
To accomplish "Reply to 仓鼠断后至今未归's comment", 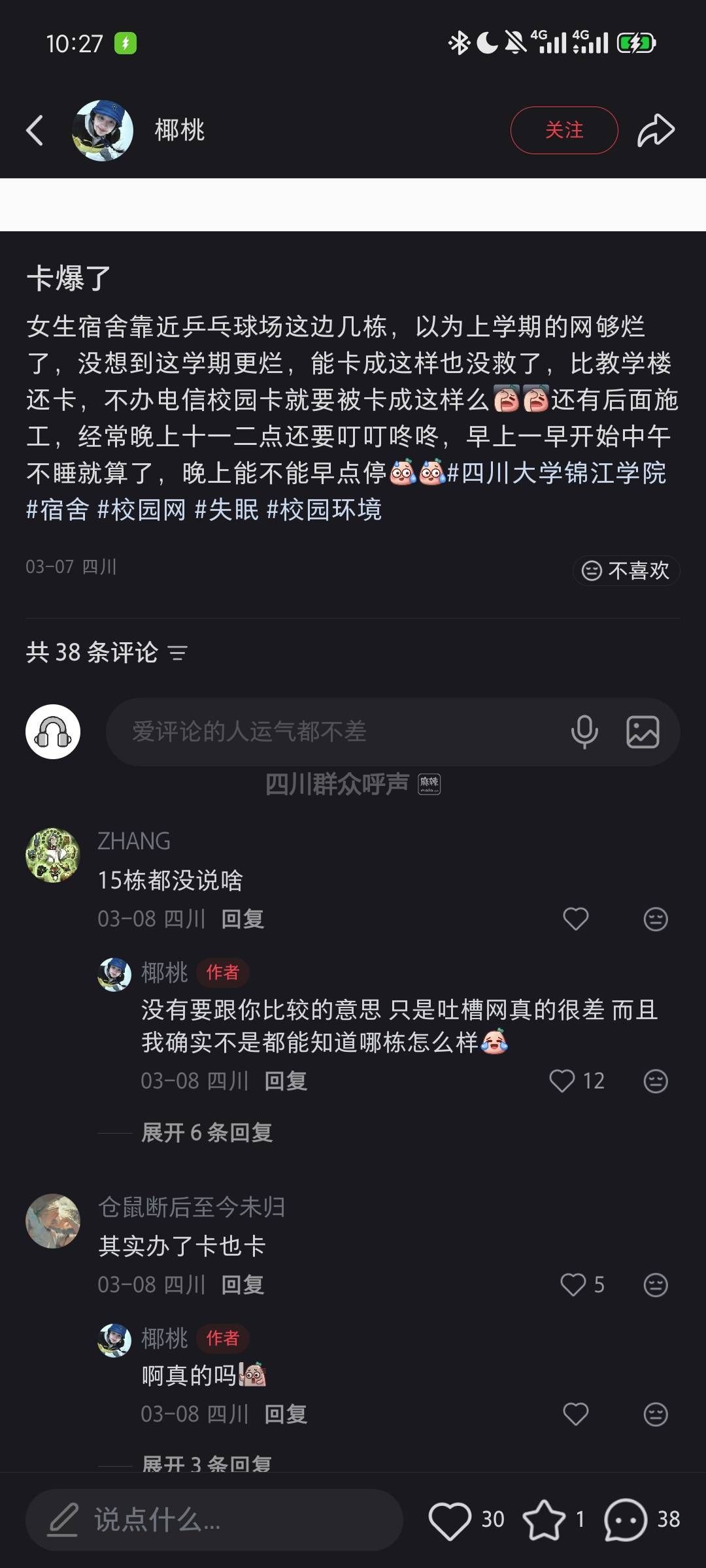I will [x=243, y=1285].
